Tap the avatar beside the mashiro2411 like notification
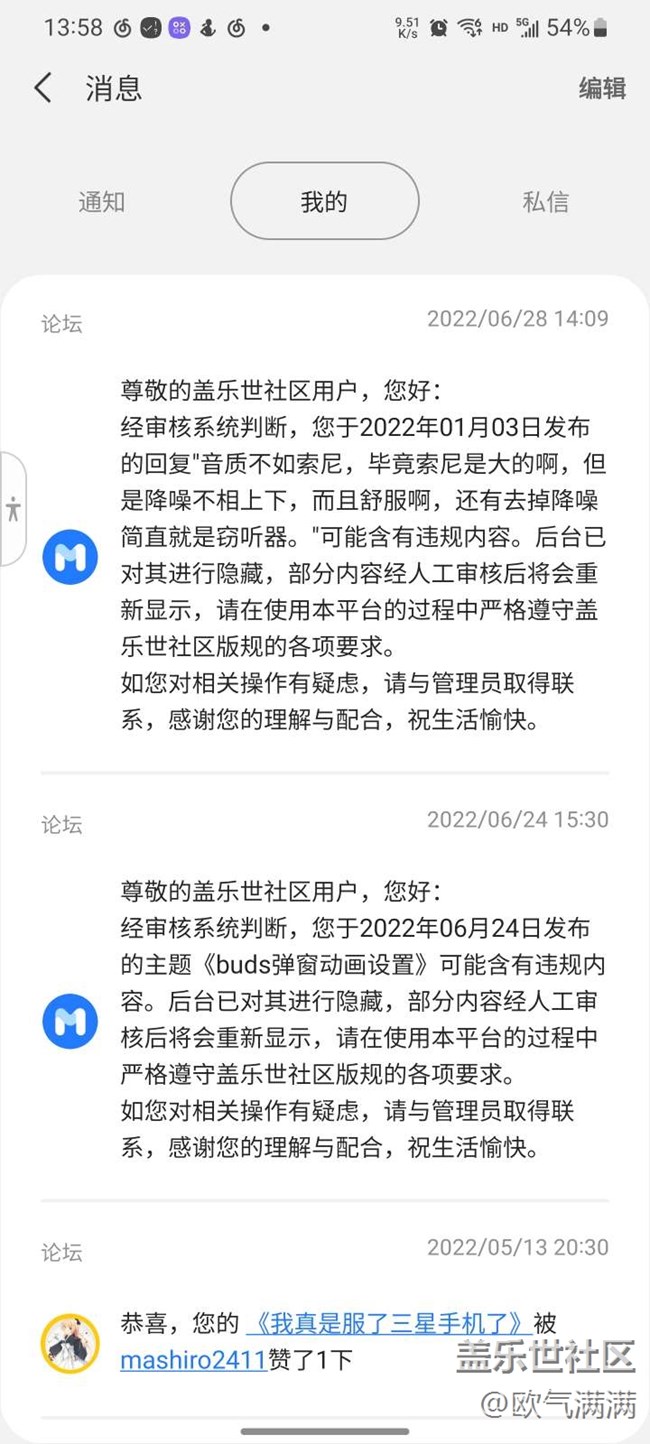The image size is (650, 1444). pos(70,1343)
